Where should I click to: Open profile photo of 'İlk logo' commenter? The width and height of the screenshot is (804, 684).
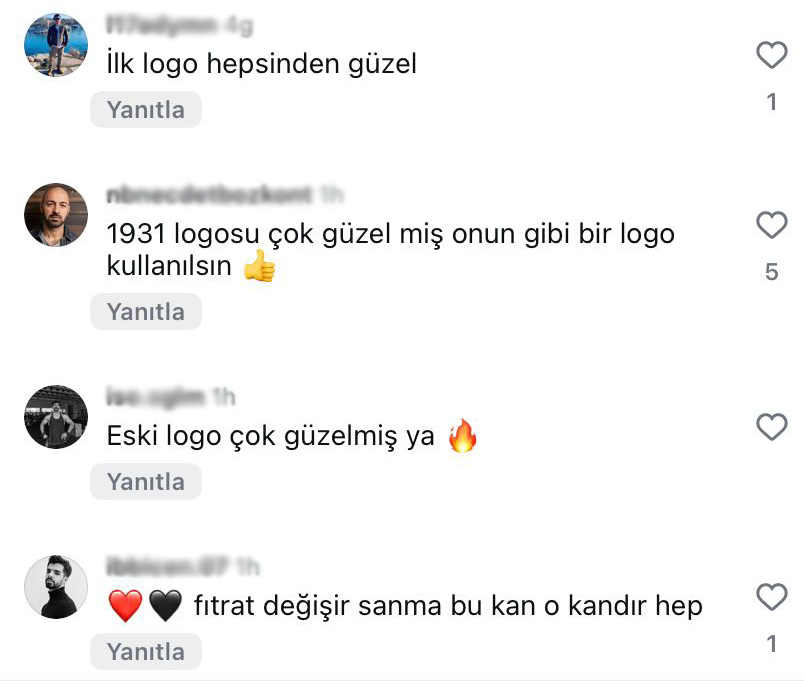pos(56,45)
